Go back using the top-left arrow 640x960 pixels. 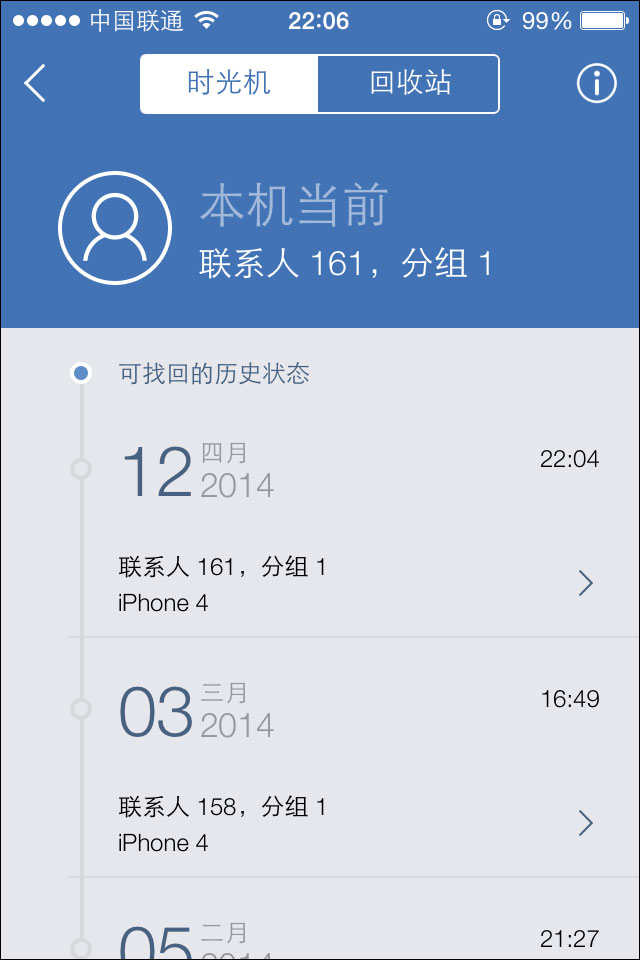(x=35, y=83)
